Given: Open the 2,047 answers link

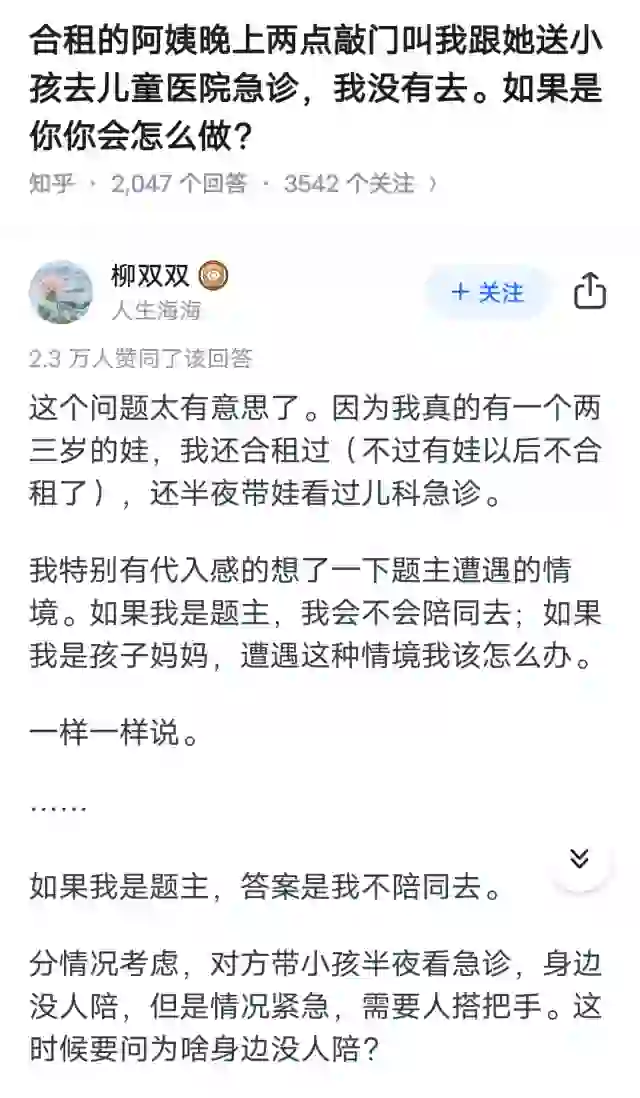Looking at the screenshot, I should pyautogui.click(x=180, y=184).
